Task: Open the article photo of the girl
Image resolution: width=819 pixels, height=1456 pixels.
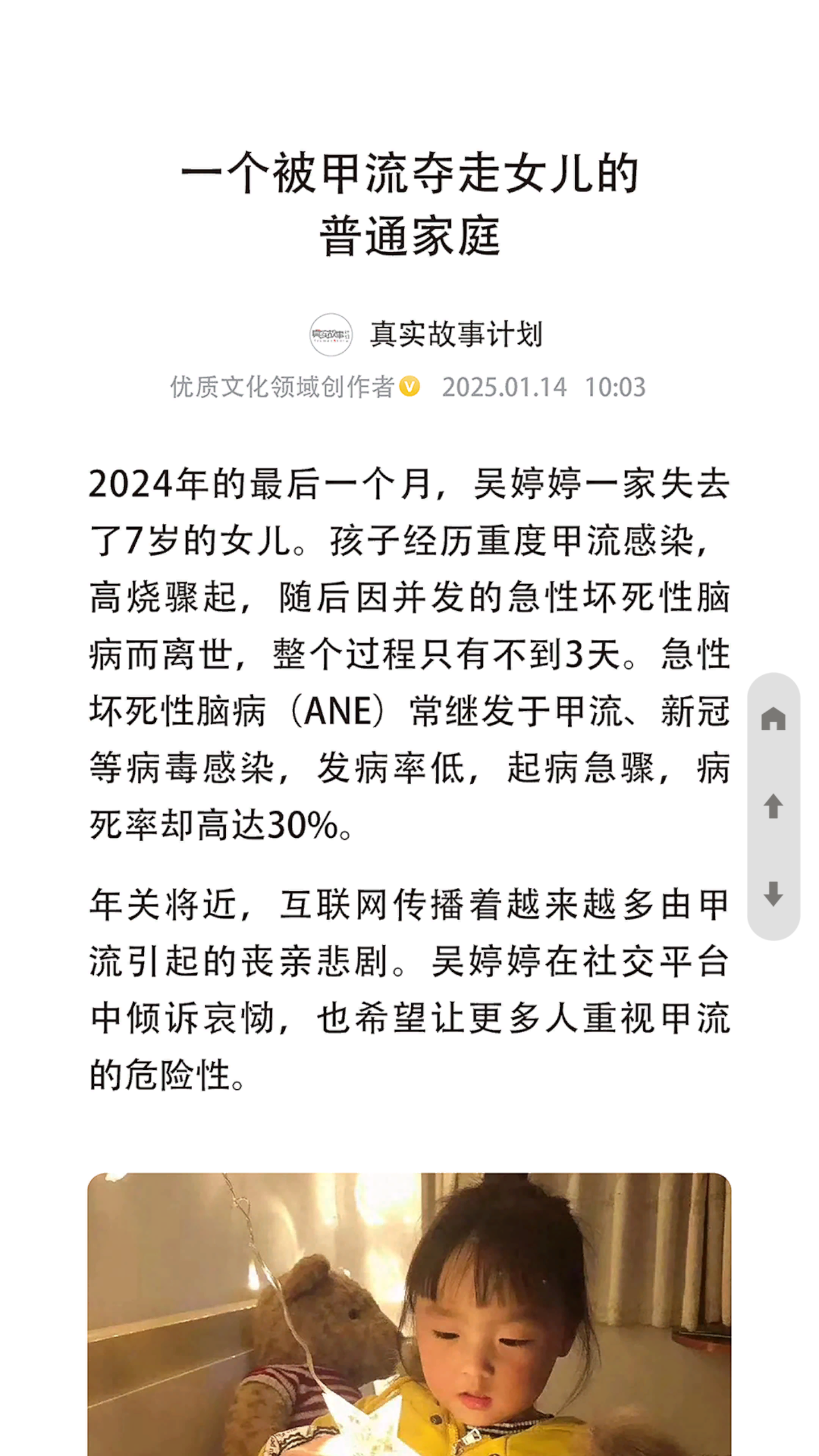Action: (409, 1314)
